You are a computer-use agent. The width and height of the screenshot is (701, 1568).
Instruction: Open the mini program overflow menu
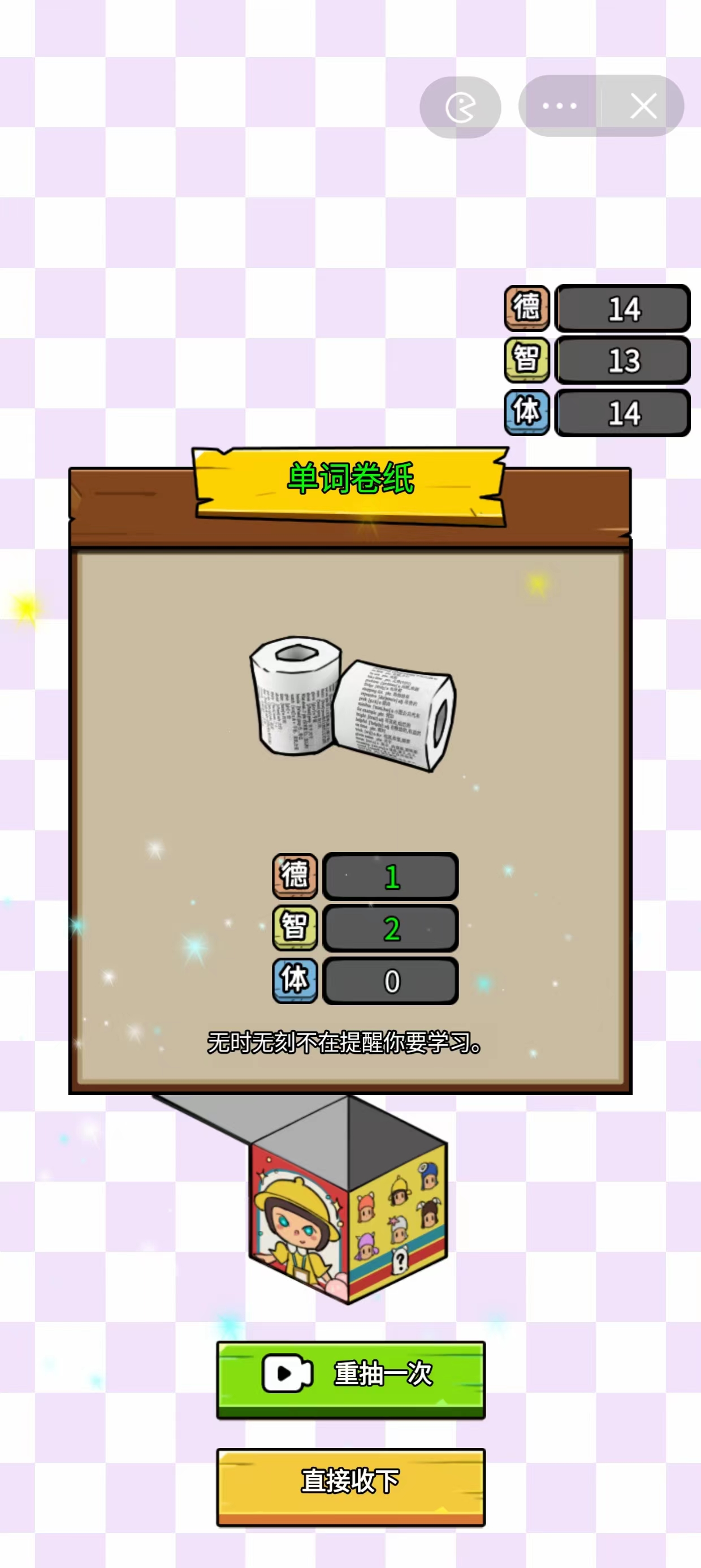[559, 106]
